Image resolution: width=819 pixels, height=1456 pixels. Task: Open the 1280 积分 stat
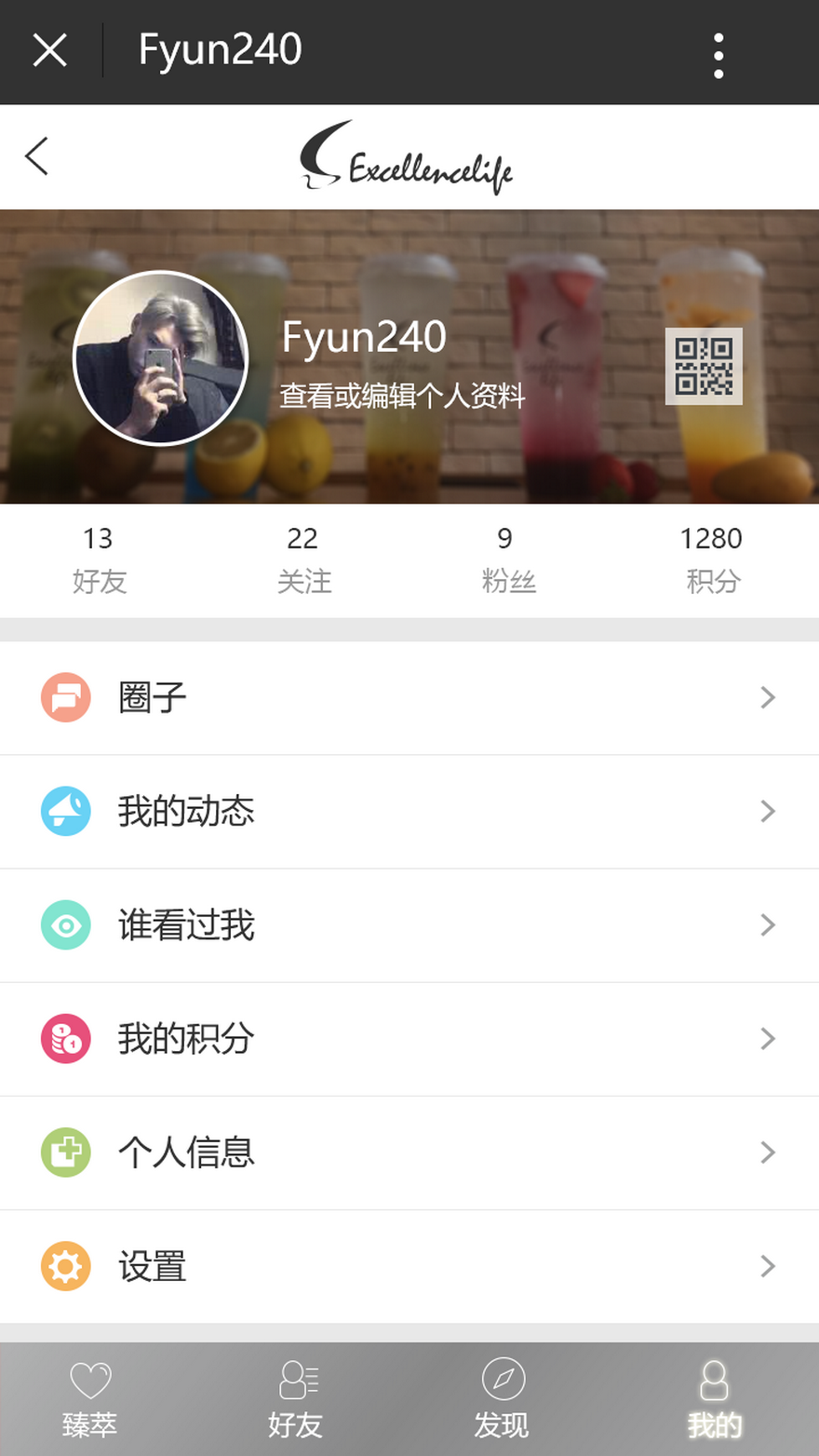pyautogui.click(x=712, y=559)
